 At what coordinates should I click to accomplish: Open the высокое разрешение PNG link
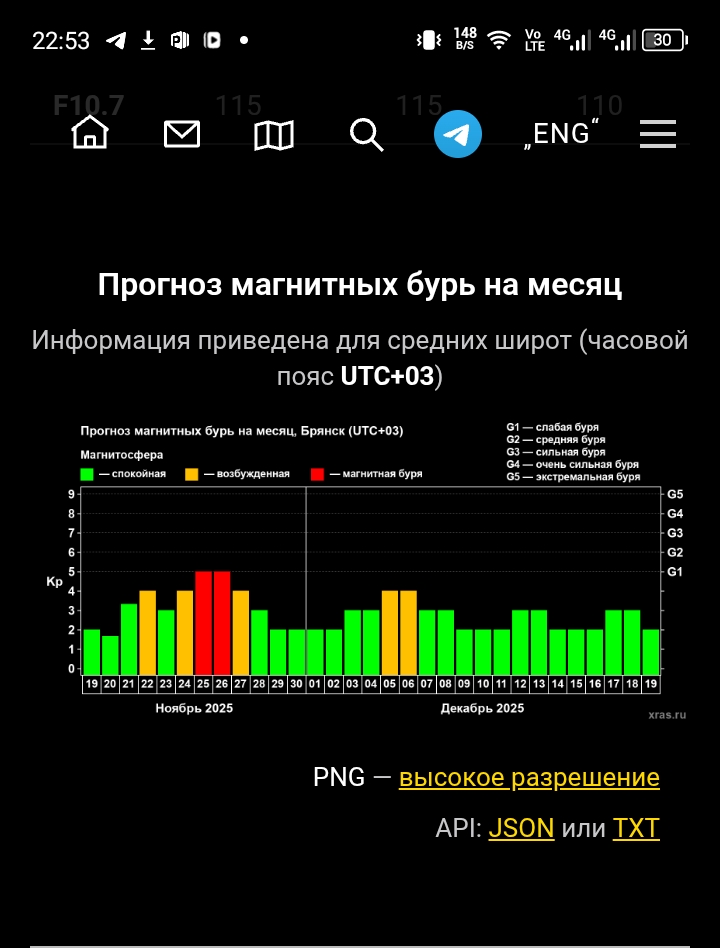[x=529, y=778]
